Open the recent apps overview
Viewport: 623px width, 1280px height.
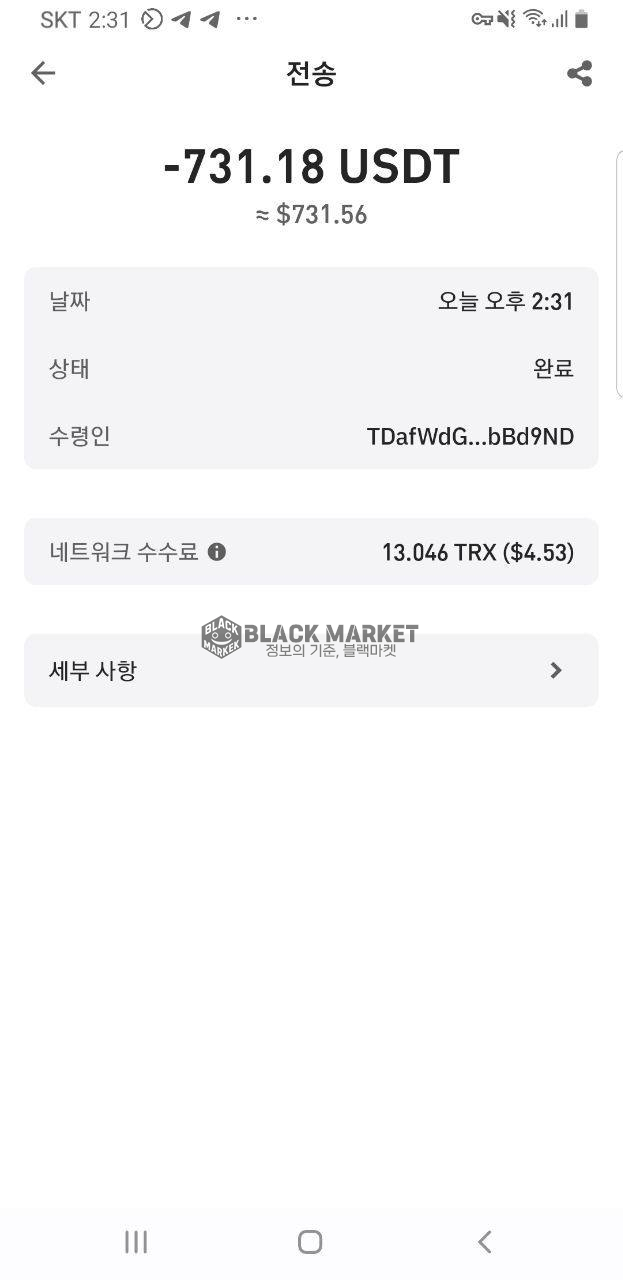tap(136, 1242)
